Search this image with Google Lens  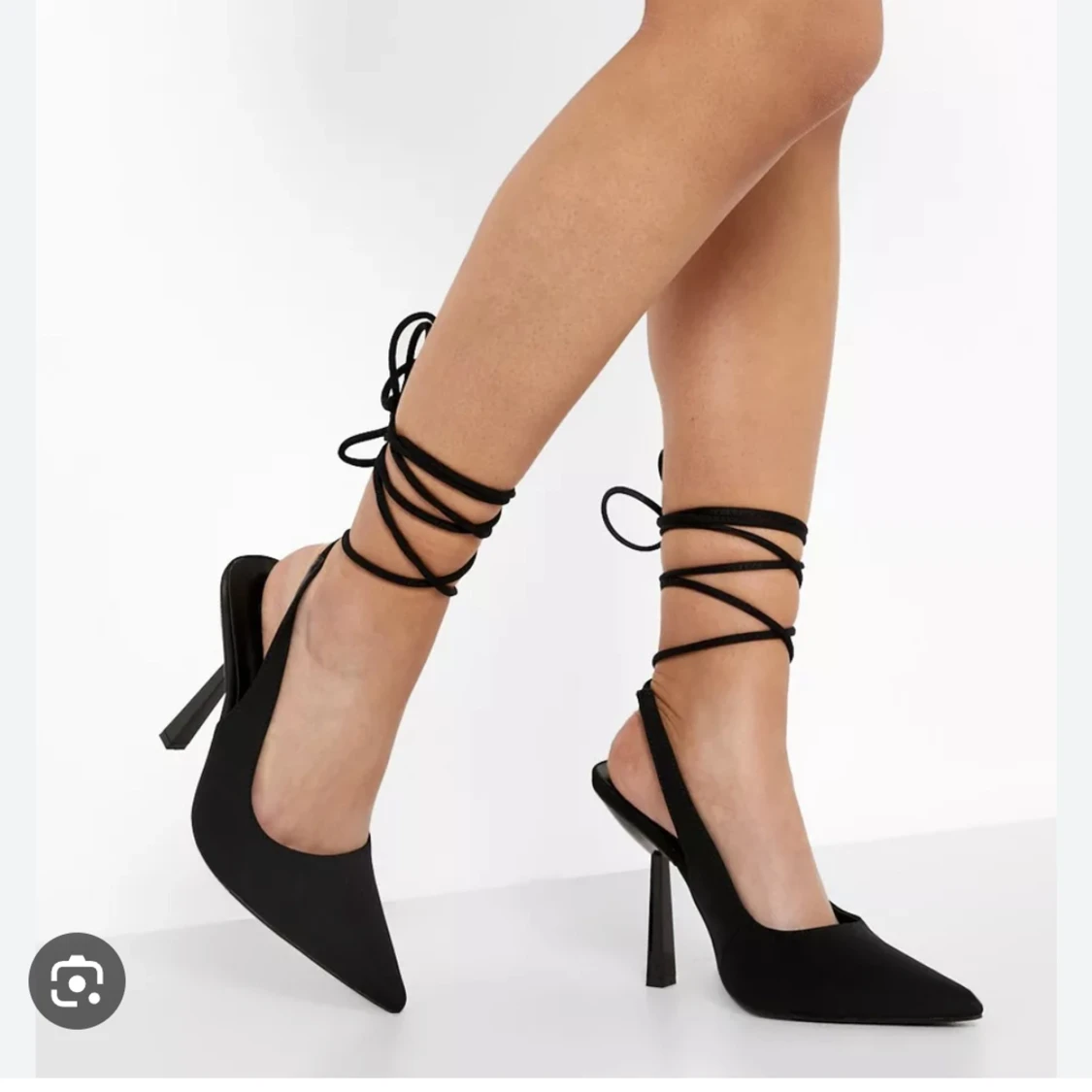[77, 981]
